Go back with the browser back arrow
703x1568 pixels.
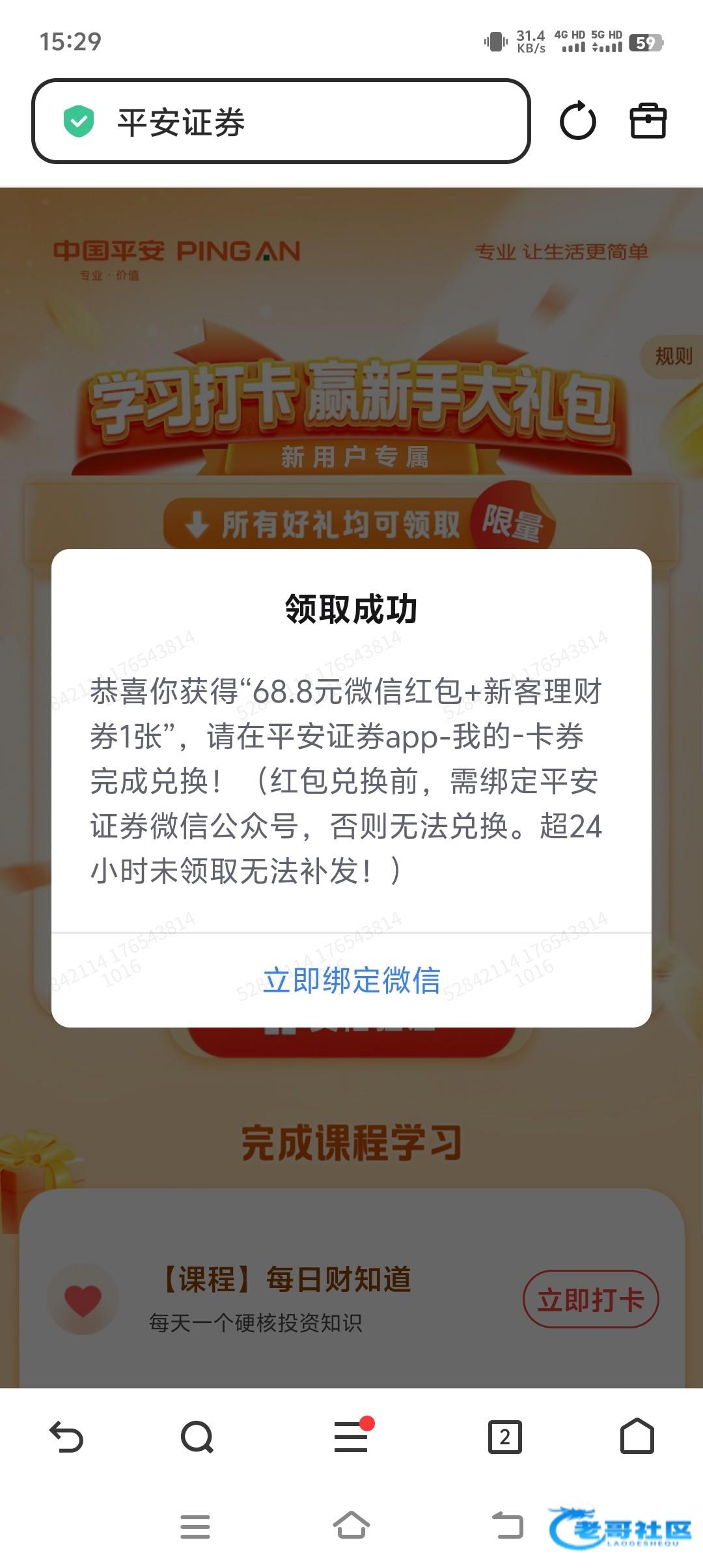pos(66,1437)
